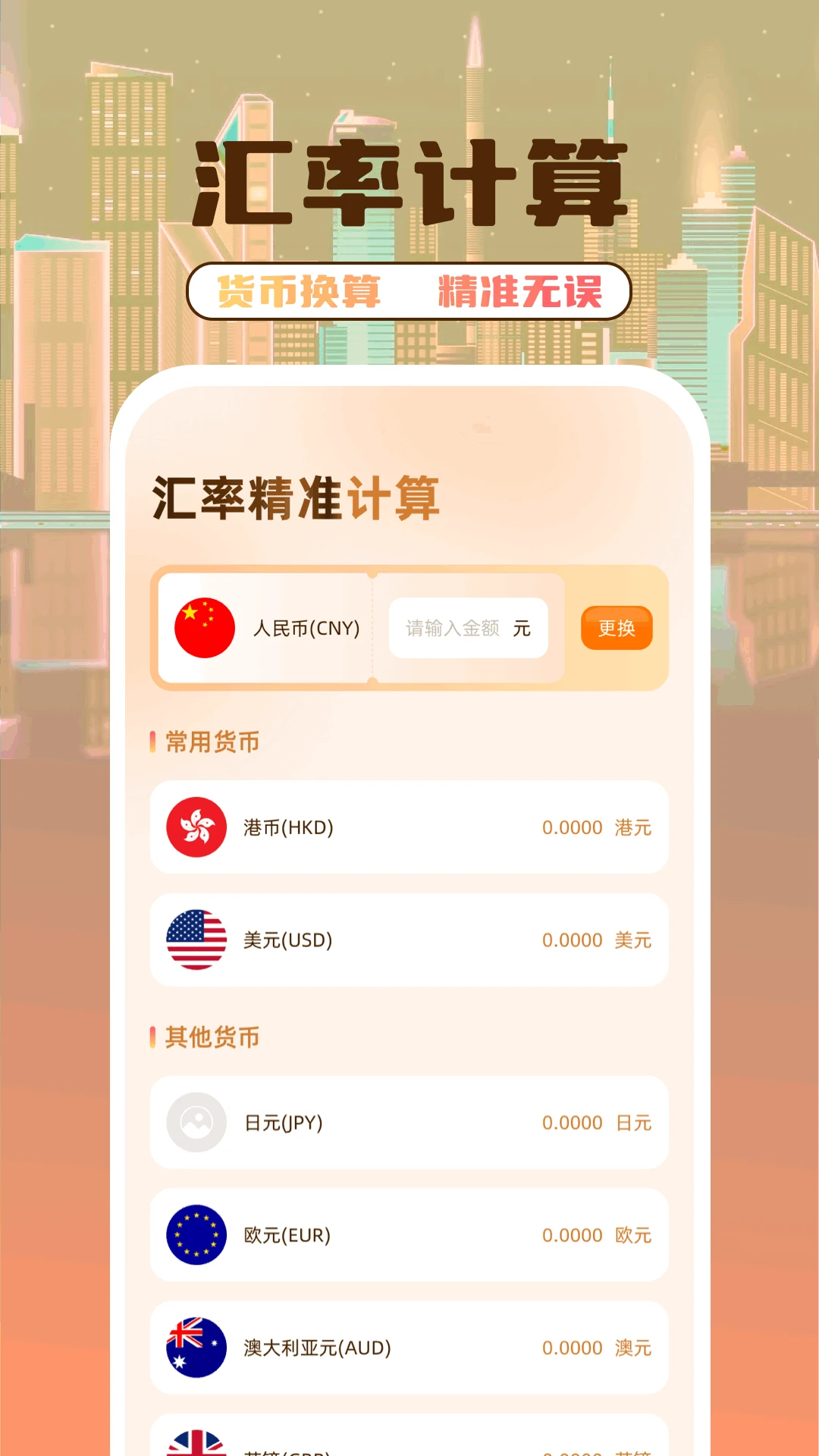Click the placeholder image icon beside 日元(JPY)
Viewport: 819px width, 1456px height.
tap(196, 1122)
